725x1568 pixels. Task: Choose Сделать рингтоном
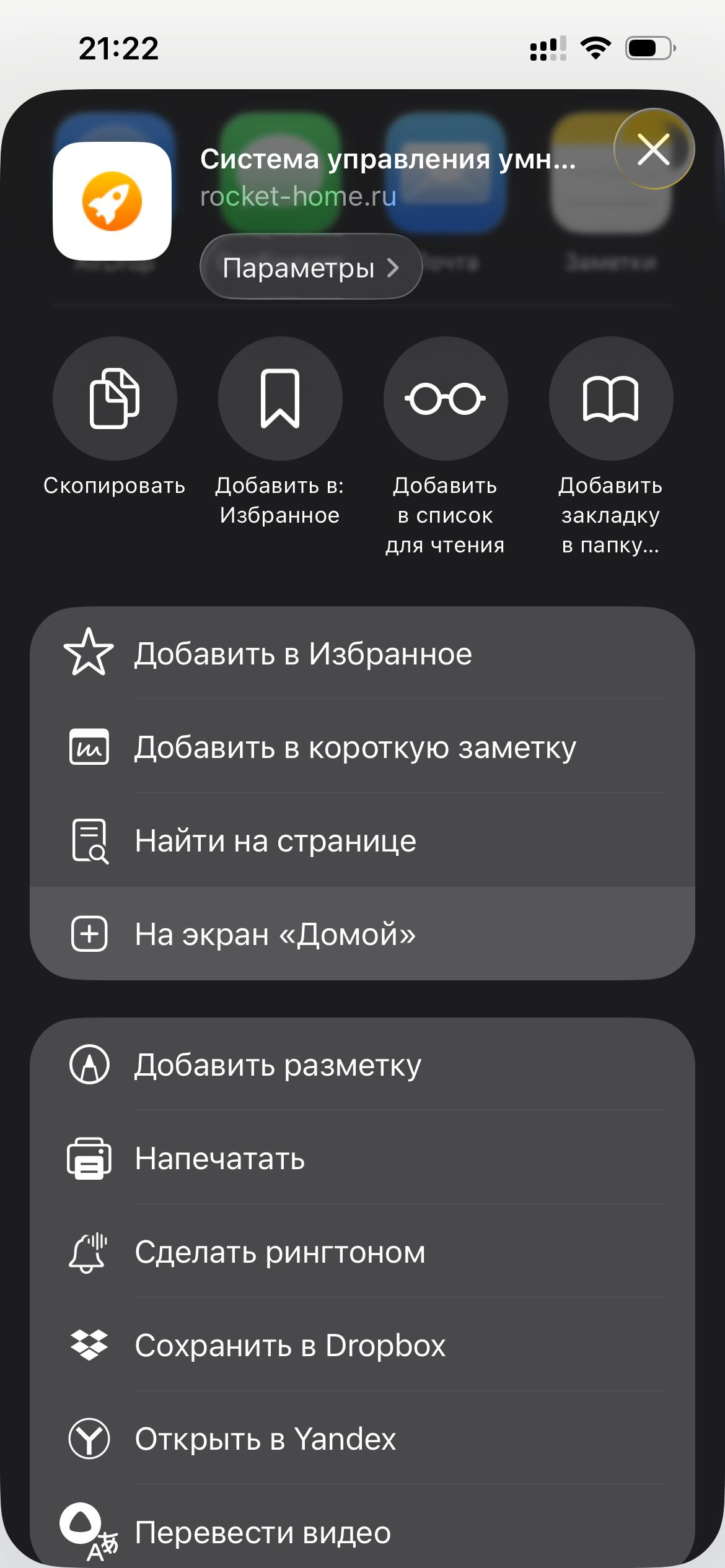point(362,1252)
